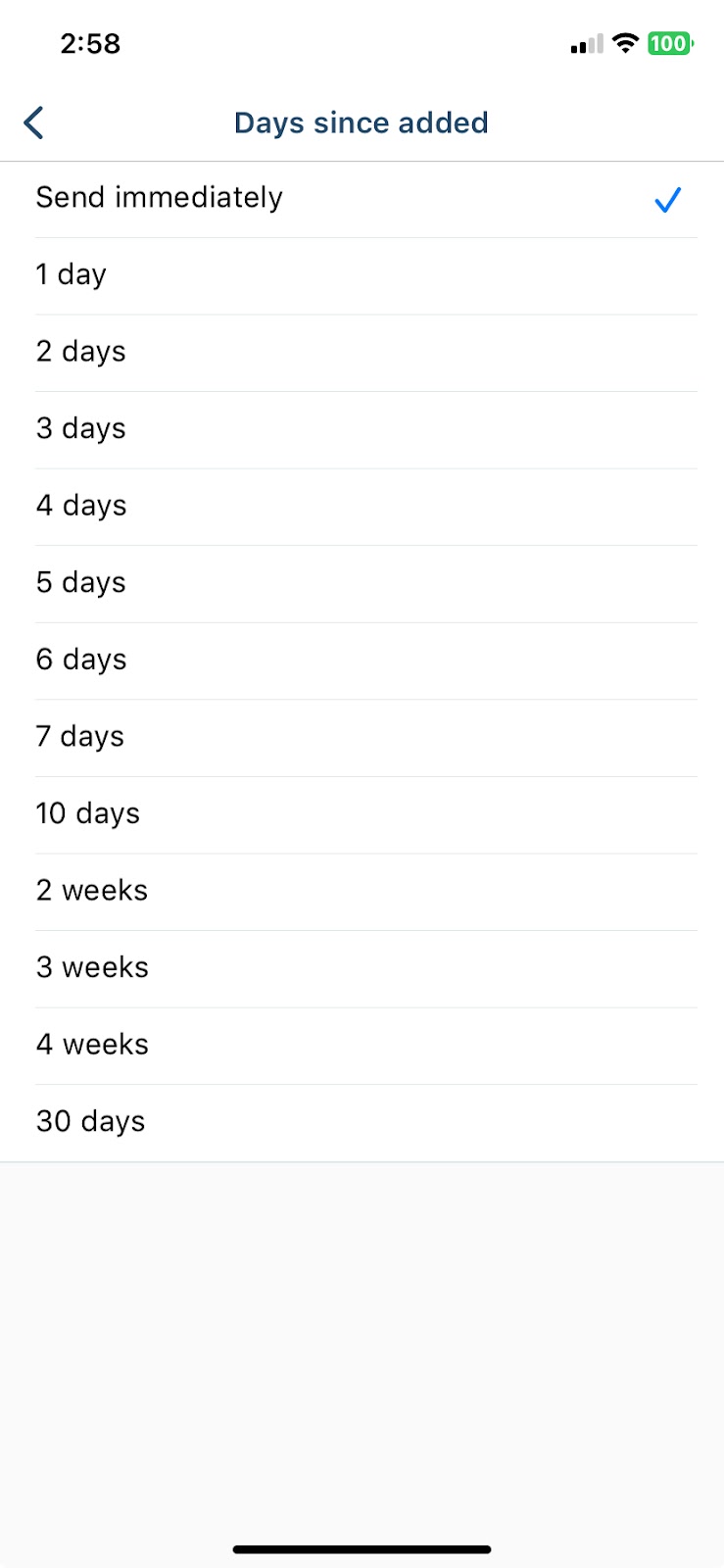This screenshot has width=724, height=1568.
Task: Pick the 4 weeks option
Action: point(362,1046)
